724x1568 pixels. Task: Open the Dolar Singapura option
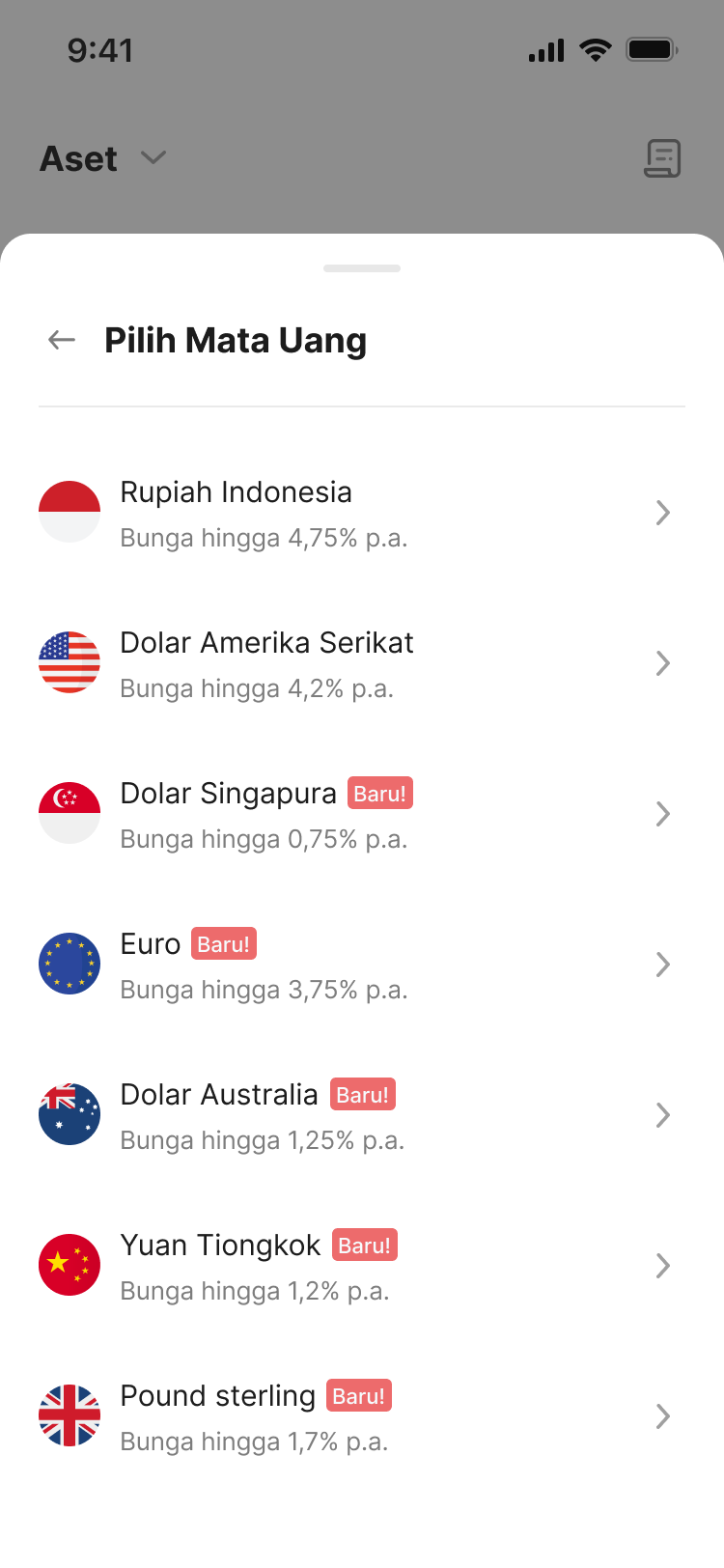(361, 814)
